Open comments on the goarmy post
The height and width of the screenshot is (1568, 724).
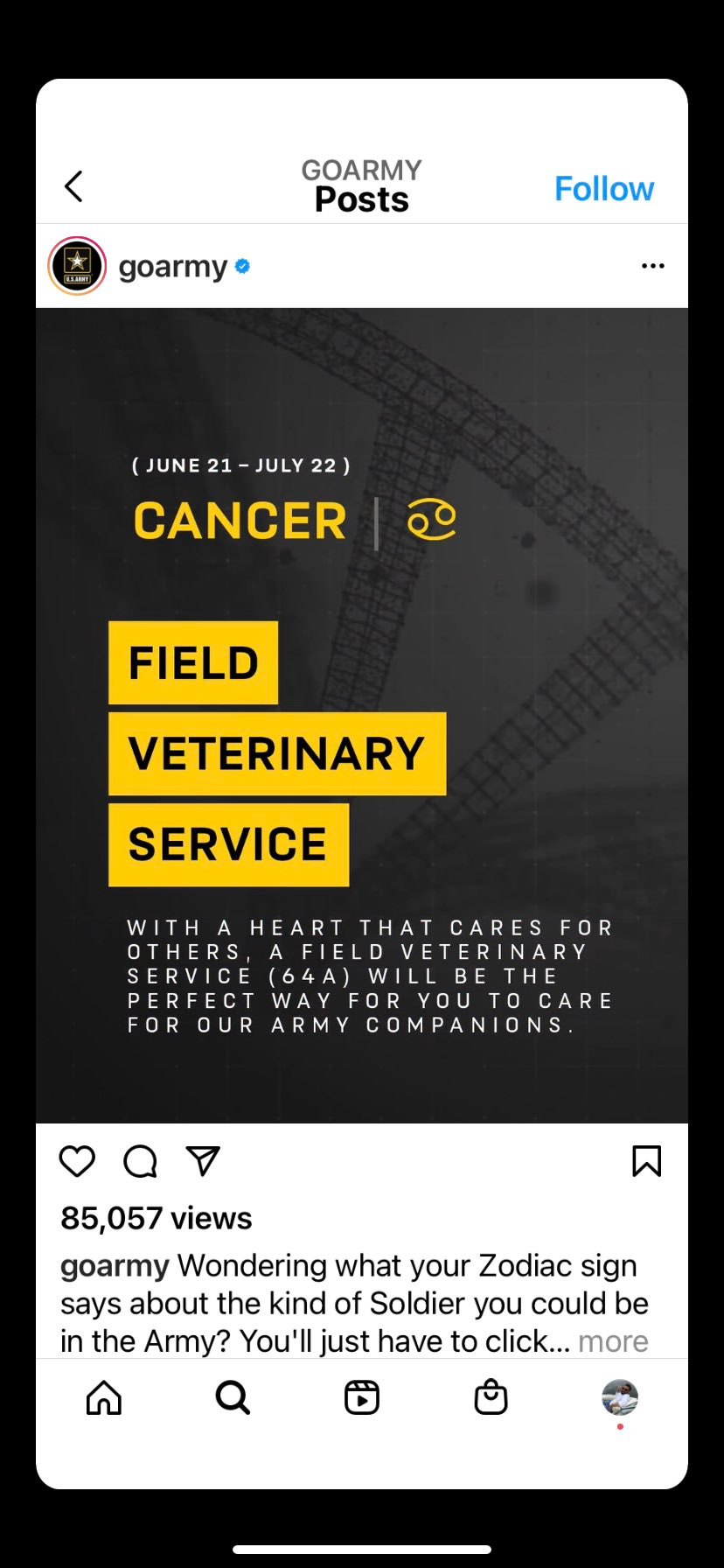[x=140, y=1161]
